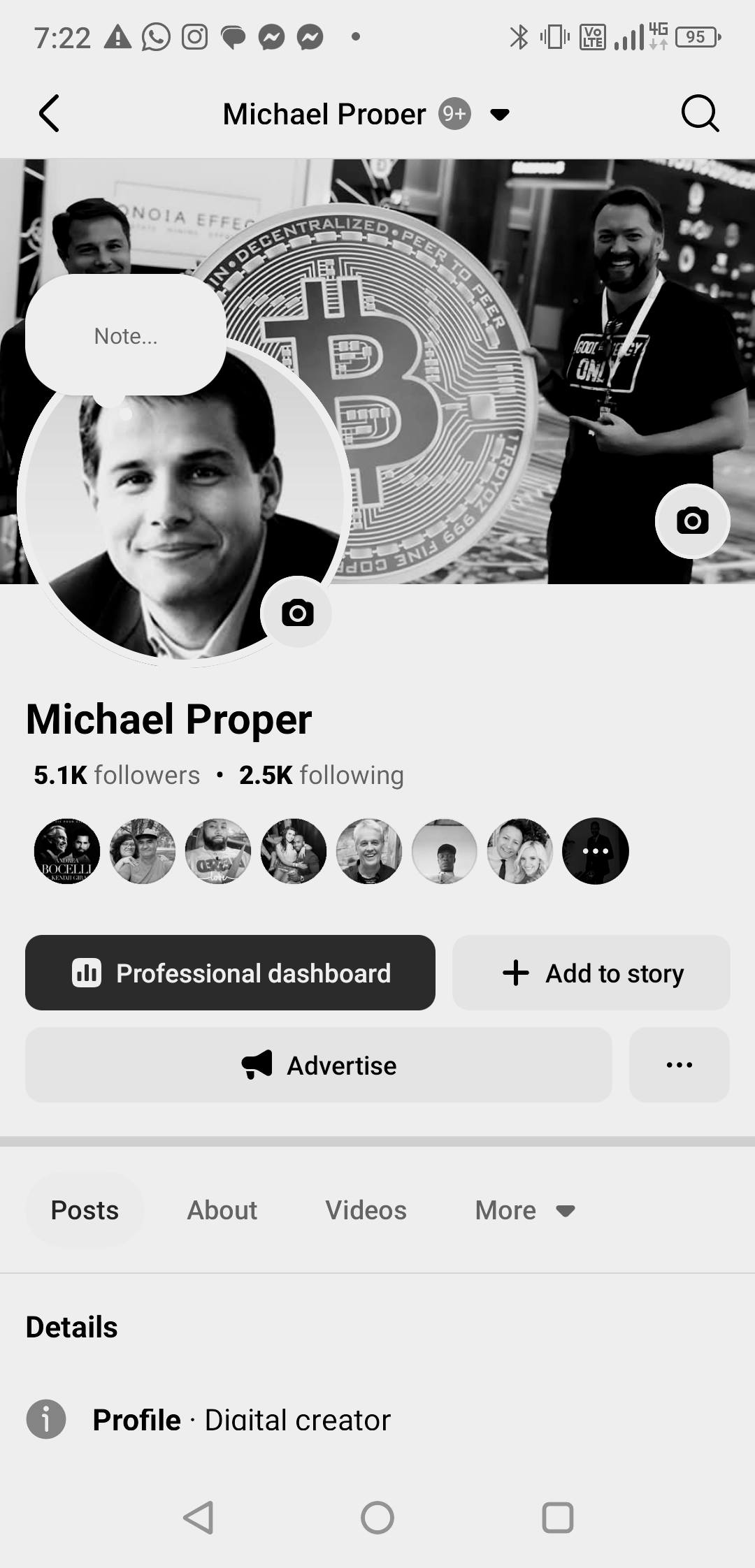See all friends via the dotted avatar
This screenshot has height=1568, width=755.
(x=595, y=851)
